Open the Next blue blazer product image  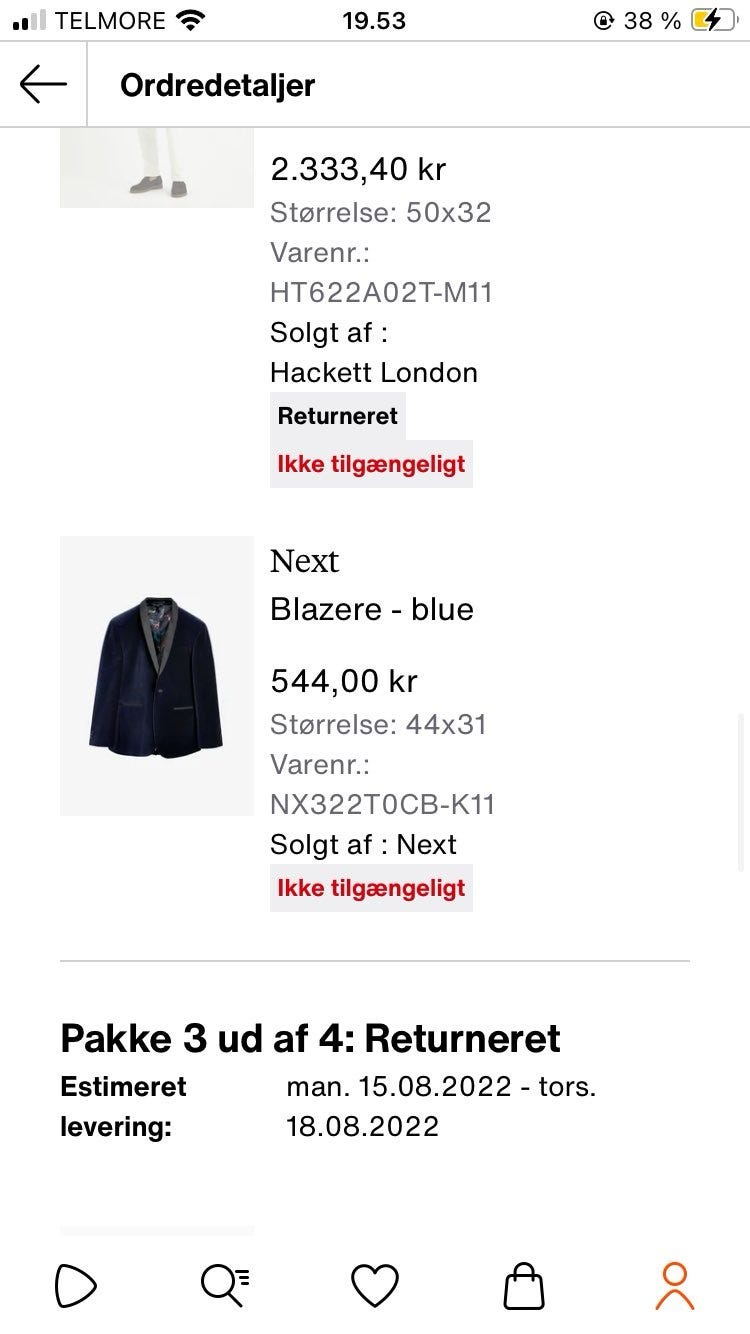(x=157, y=676)
